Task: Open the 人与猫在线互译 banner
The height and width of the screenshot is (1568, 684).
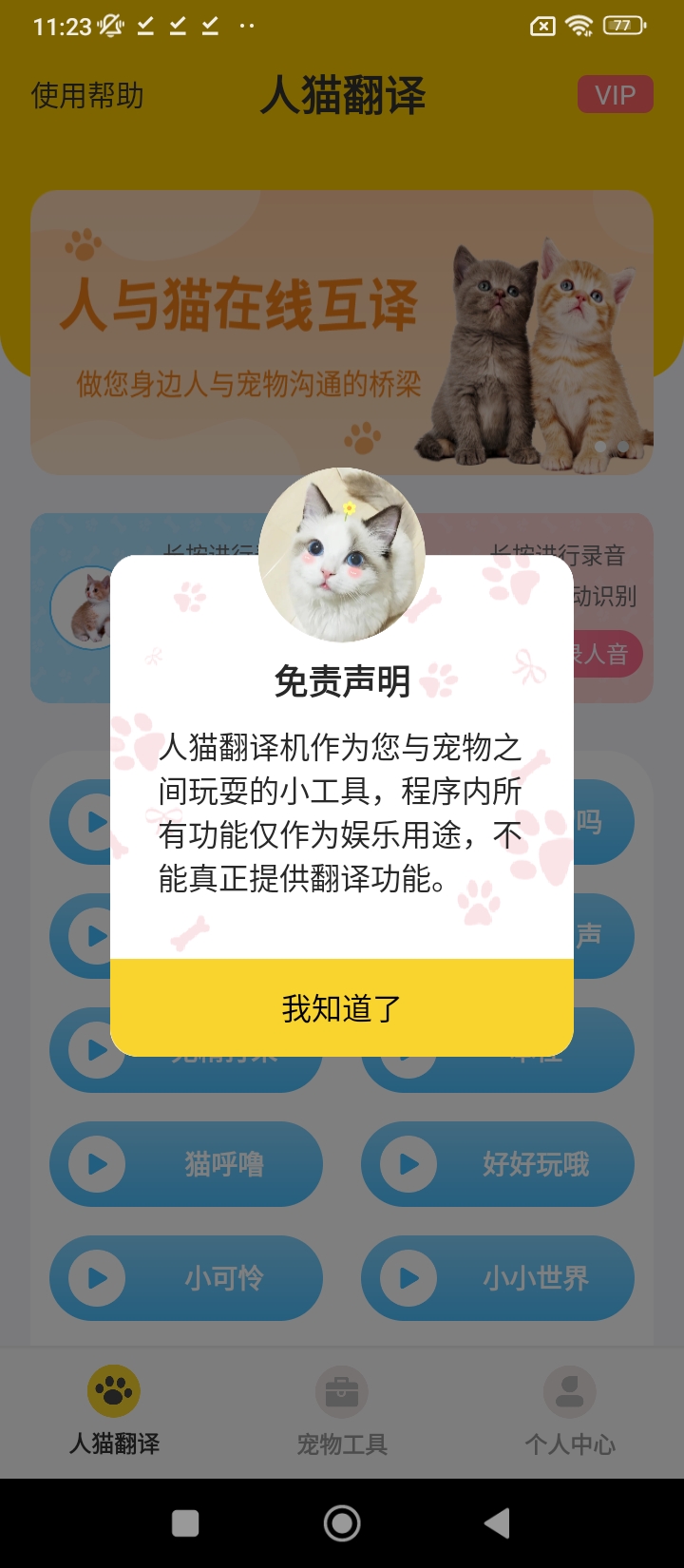Action: pos(342,333)
